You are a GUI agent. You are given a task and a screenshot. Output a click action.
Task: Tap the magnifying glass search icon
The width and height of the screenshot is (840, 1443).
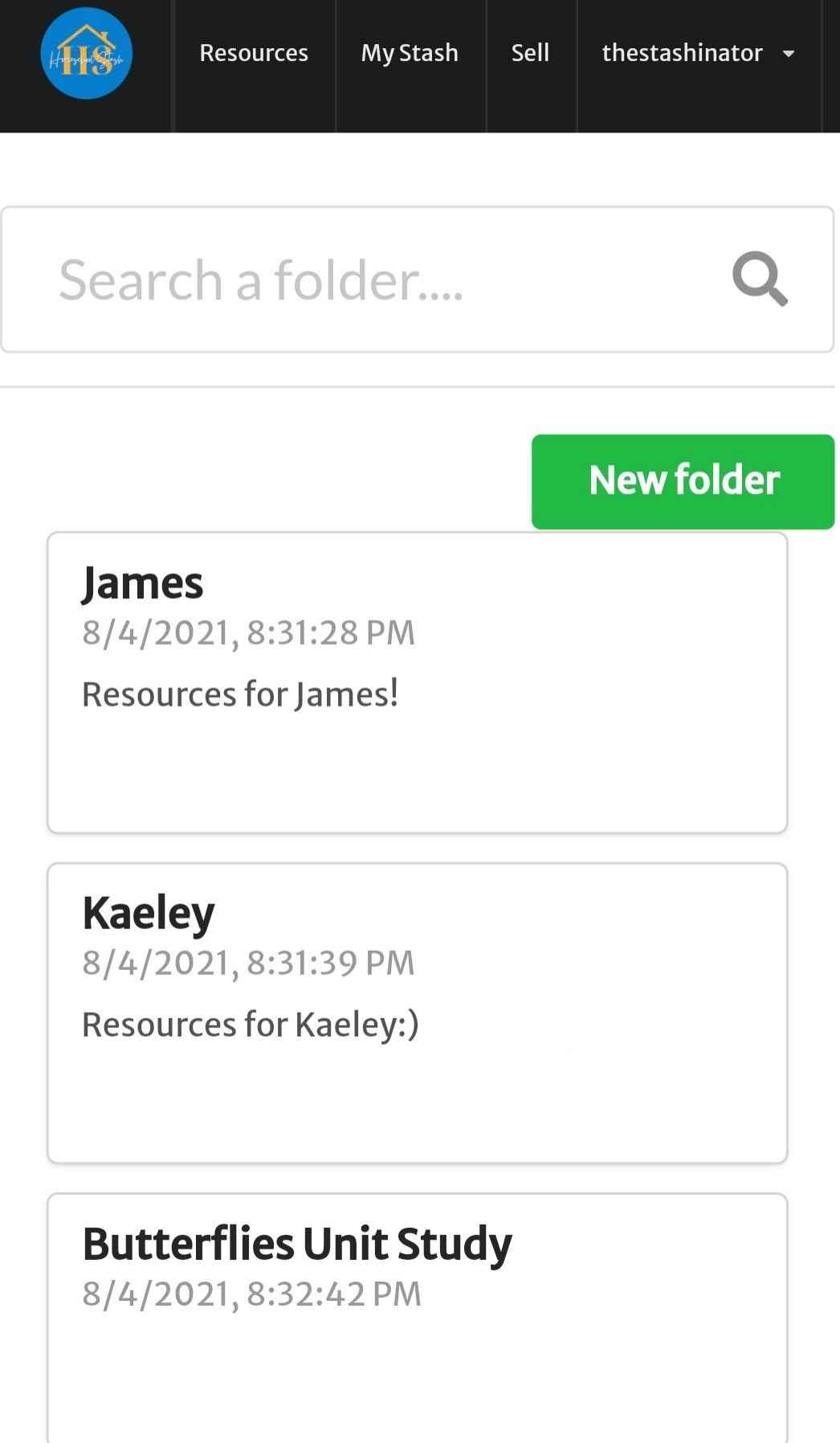(x=760, y=279)
